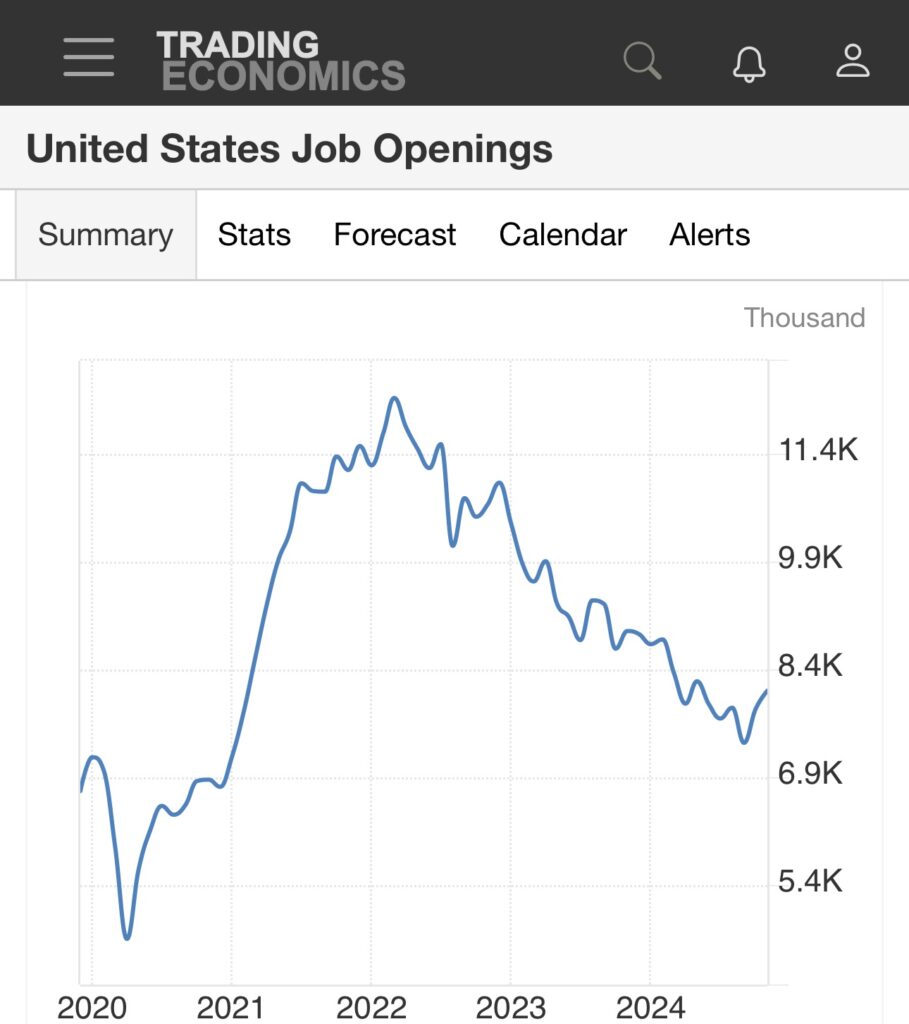This screenshot has height=1024, width=909.
Task: Switch to the Stats tab
Action: click(x=254, y=235)
